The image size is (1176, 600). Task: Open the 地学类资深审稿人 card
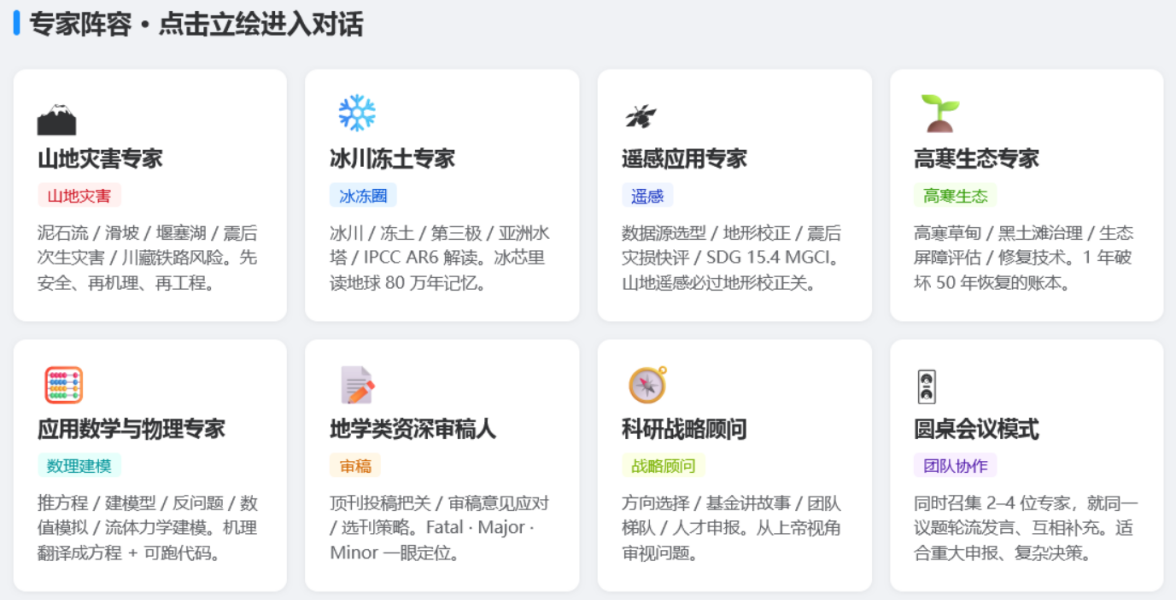(x=441, y=465)
